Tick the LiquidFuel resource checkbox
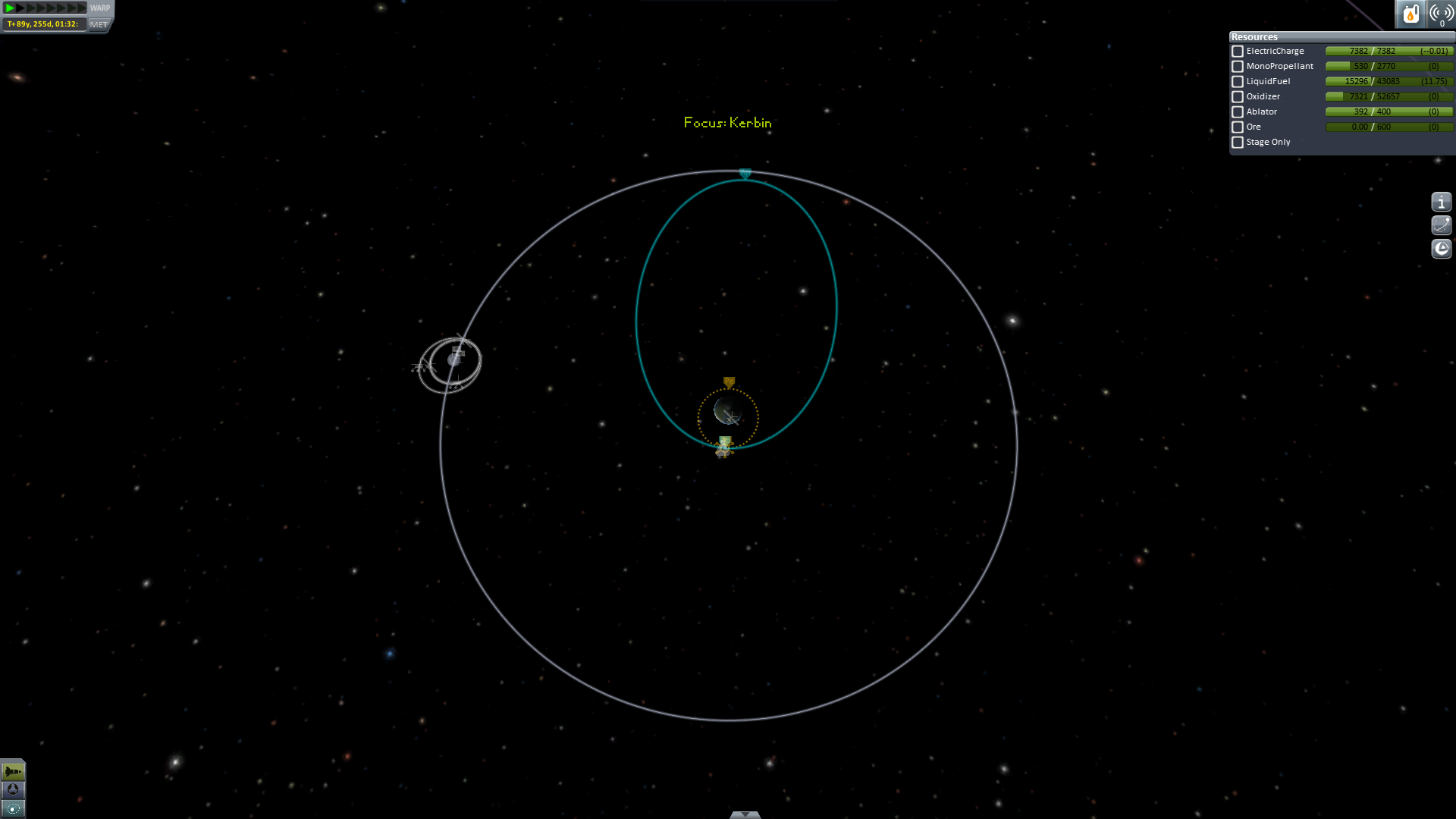Screen dimensions: 1456x819 click(x=1238, y=82)
